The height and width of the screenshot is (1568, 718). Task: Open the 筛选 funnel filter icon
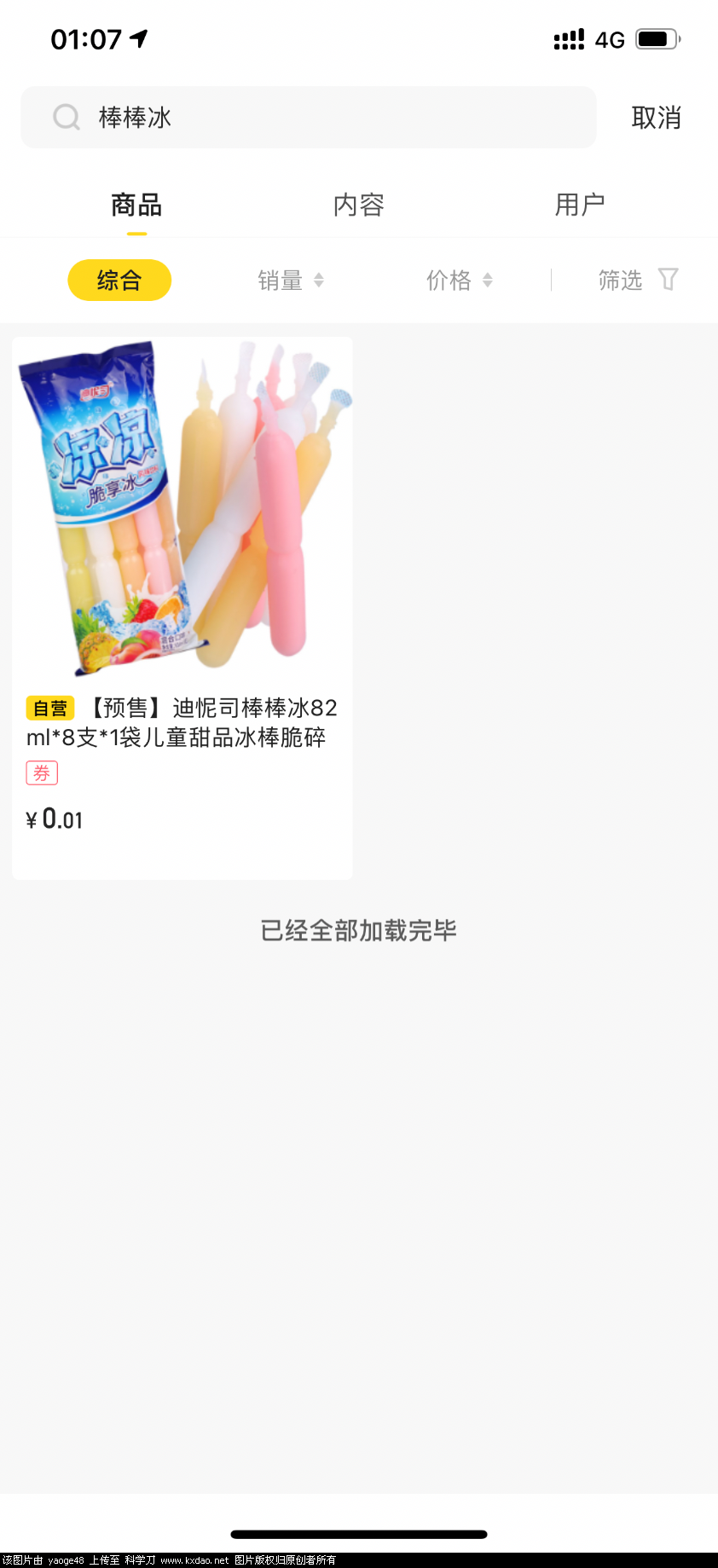(x=669, y=280)
